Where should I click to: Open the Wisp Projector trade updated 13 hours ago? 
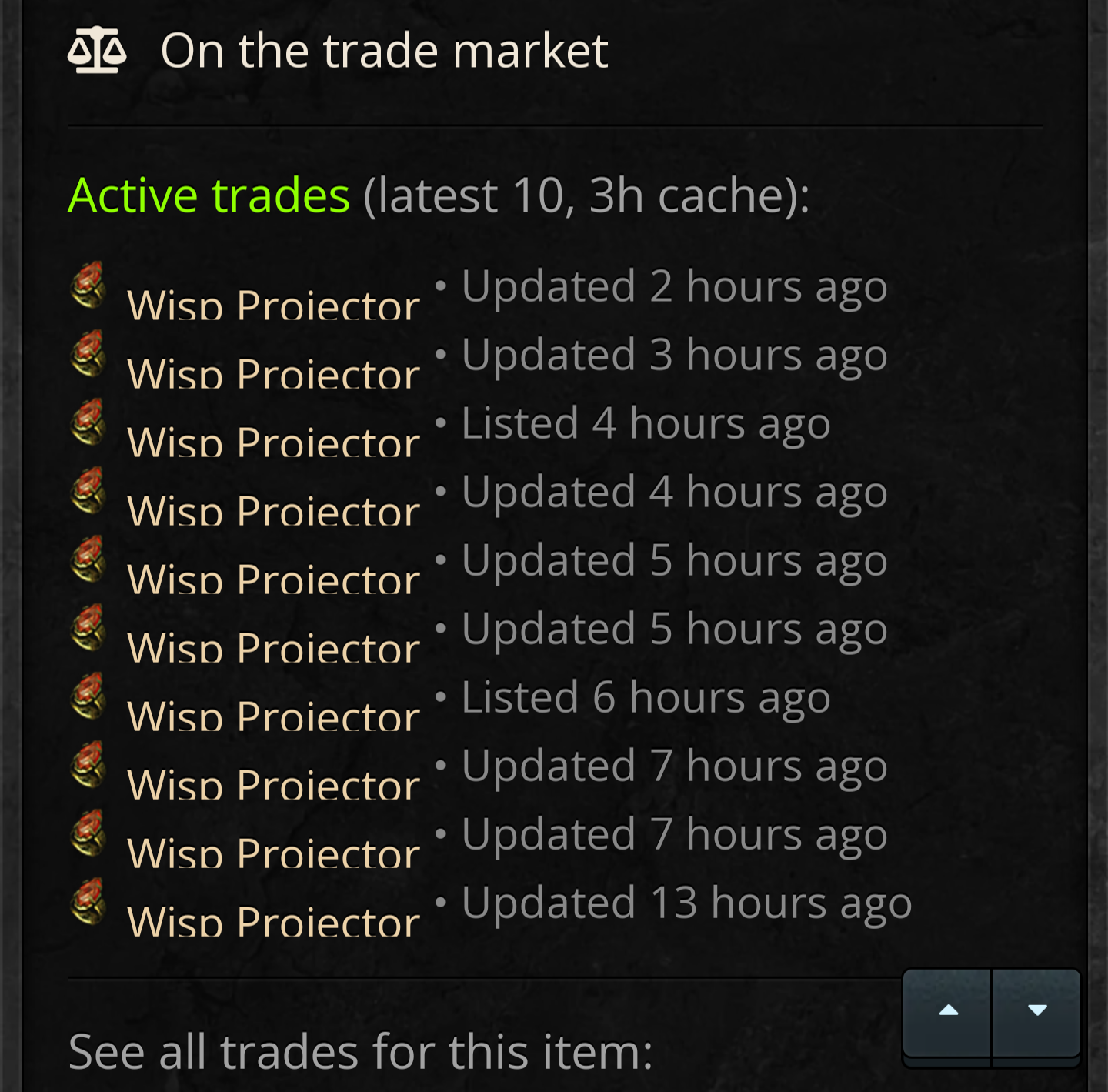(x=273, y=920)
